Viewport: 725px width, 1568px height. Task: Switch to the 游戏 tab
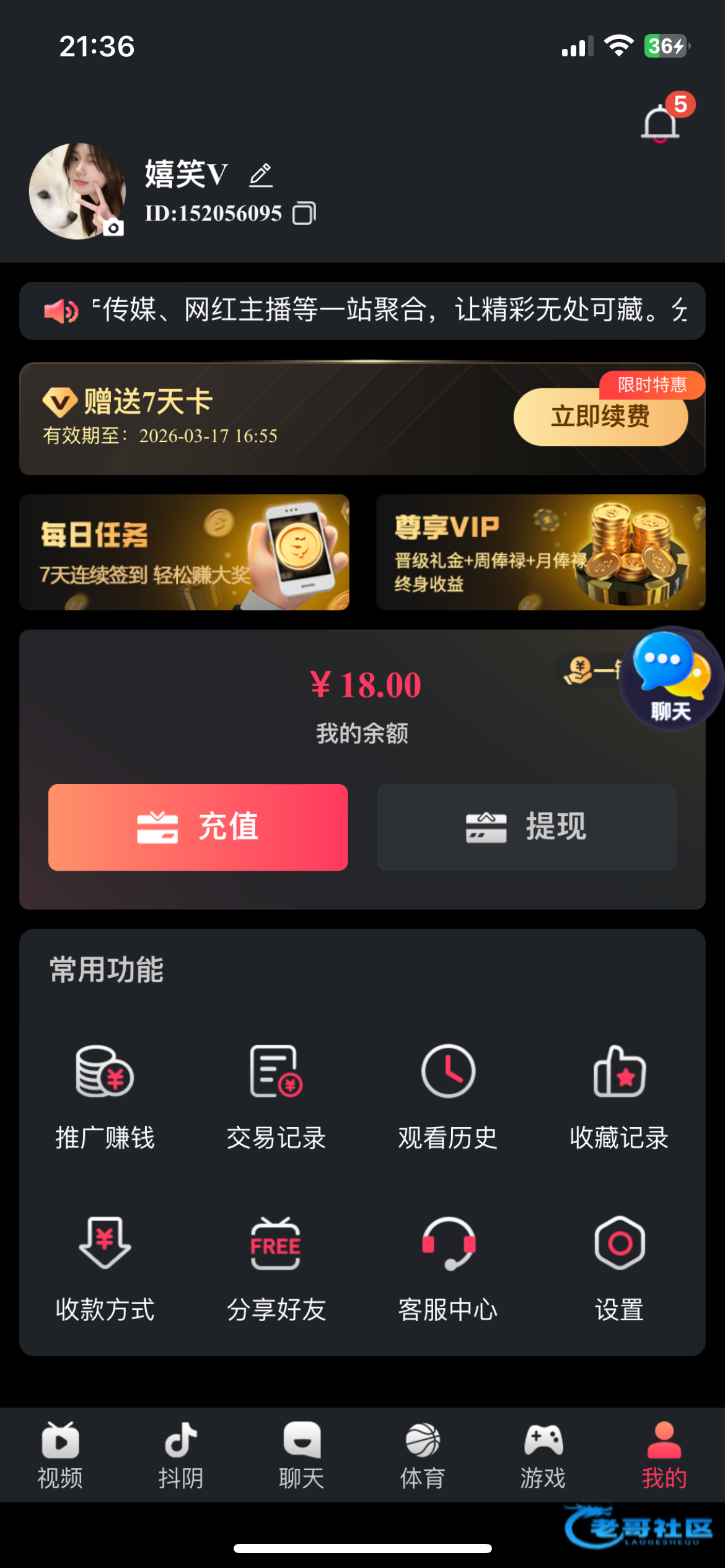[543, 1455]
